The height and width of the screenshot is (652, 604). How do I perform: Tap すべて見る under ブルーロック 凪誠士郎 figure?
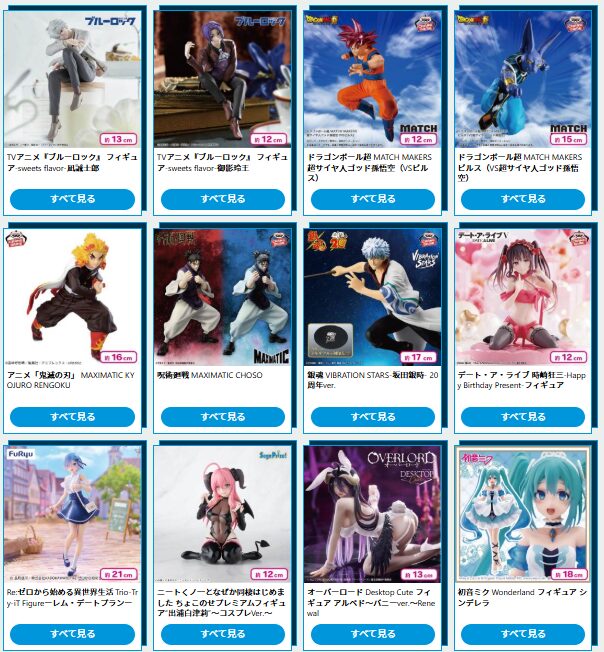(72, 199)
